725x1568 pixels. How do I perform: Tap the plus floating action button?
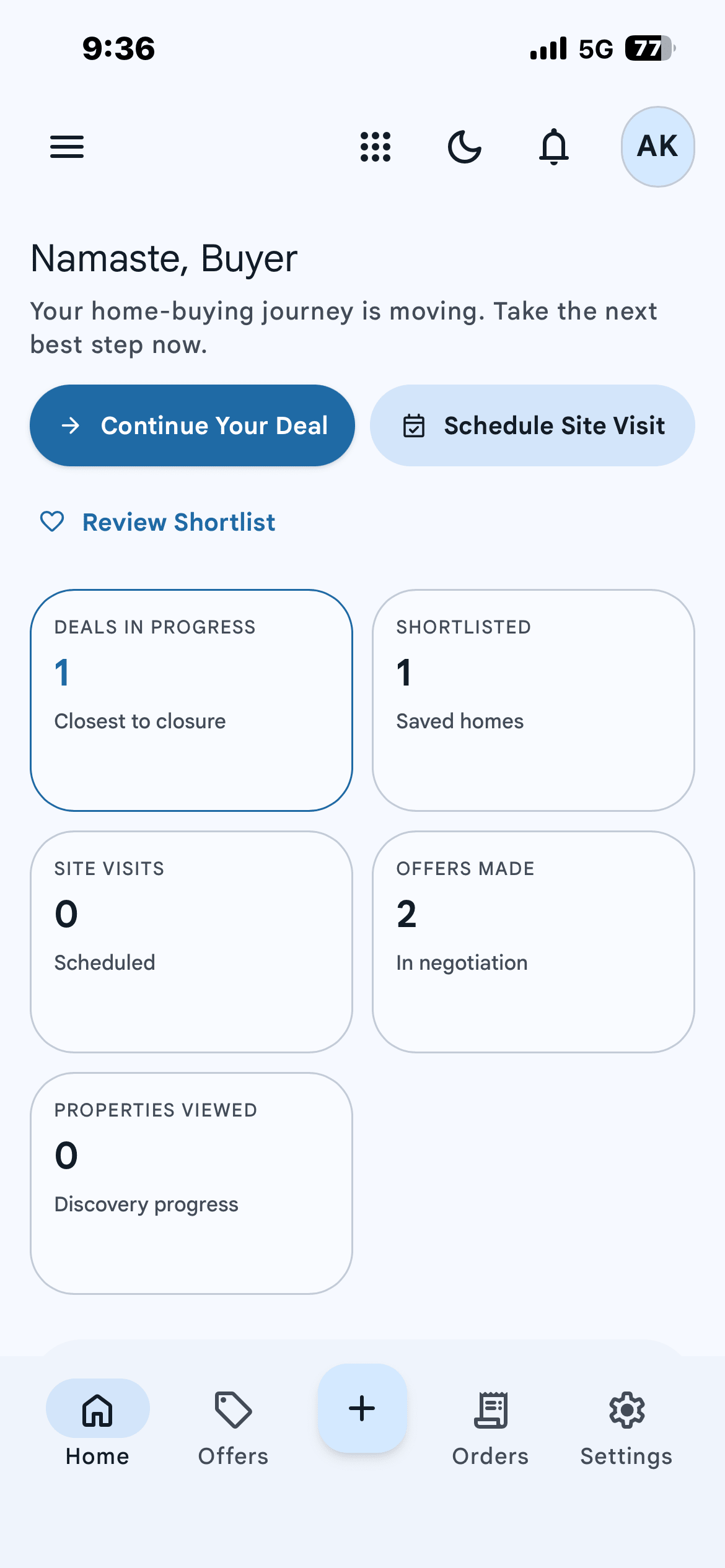pyautogui.click(x=362, y=1408)
